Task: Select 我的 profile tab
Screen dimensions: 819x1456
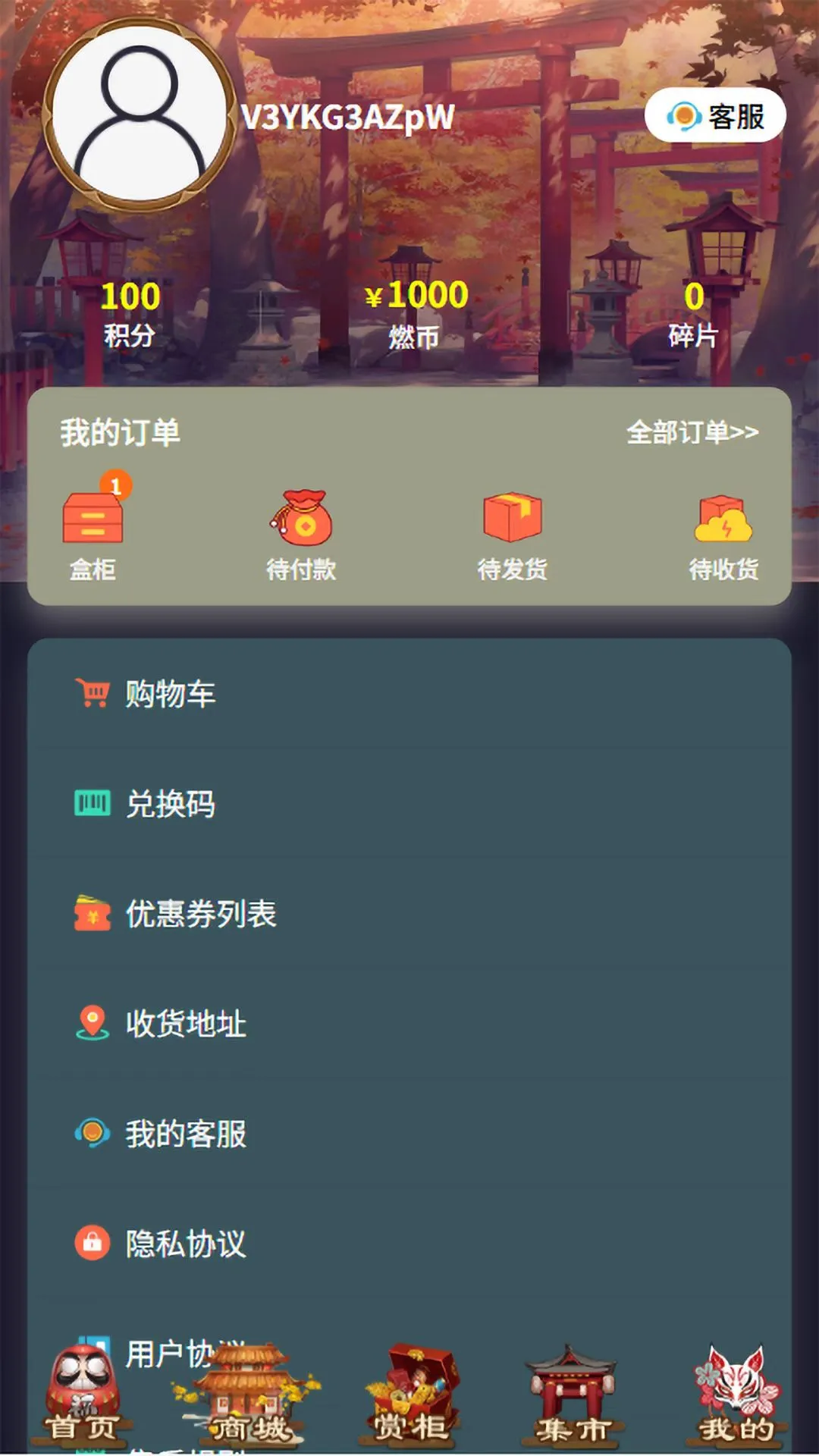Action: [x=736, y=1399]
